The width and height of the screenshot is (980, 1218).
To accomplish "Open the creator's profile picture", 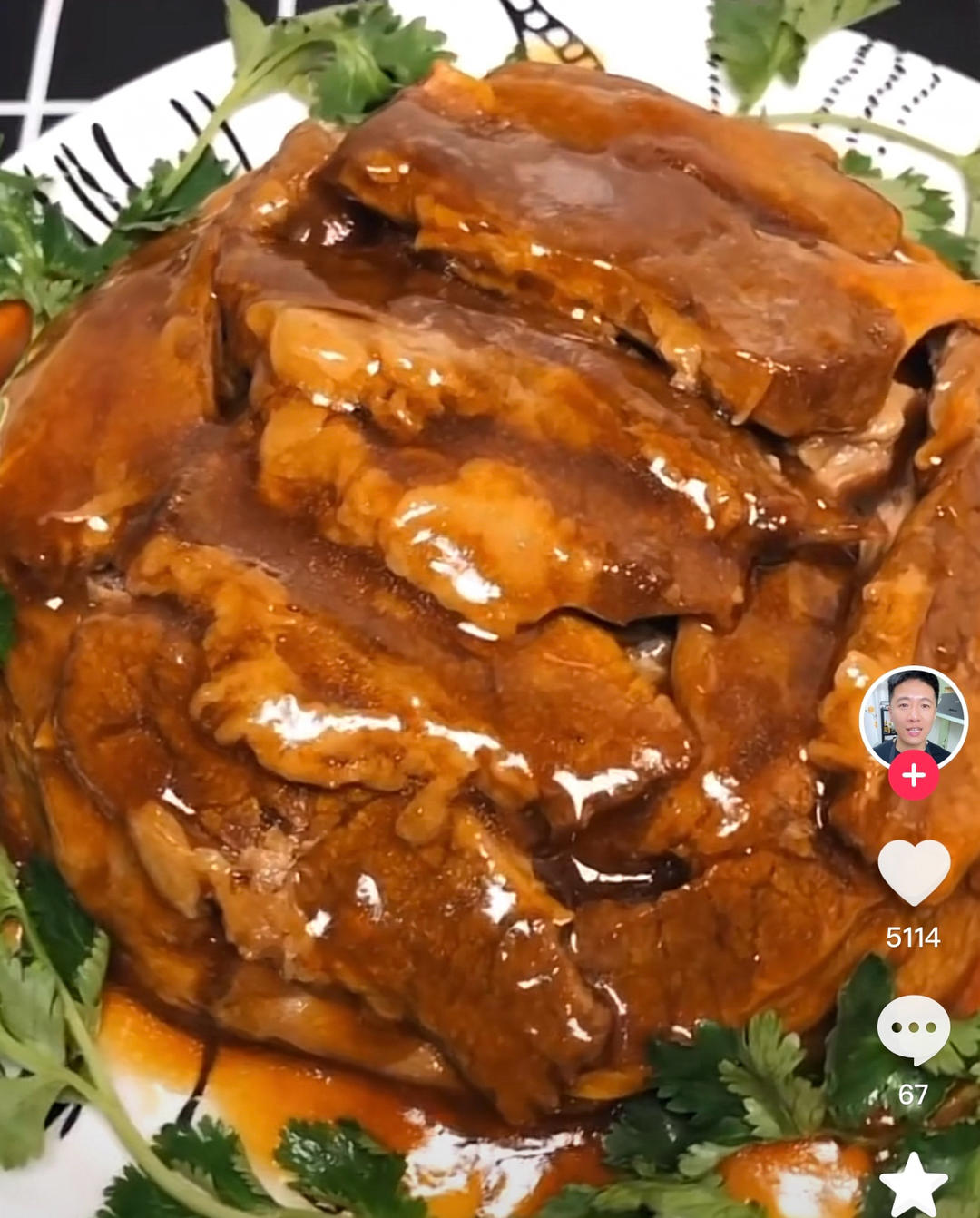I will [x=913, y=720].
